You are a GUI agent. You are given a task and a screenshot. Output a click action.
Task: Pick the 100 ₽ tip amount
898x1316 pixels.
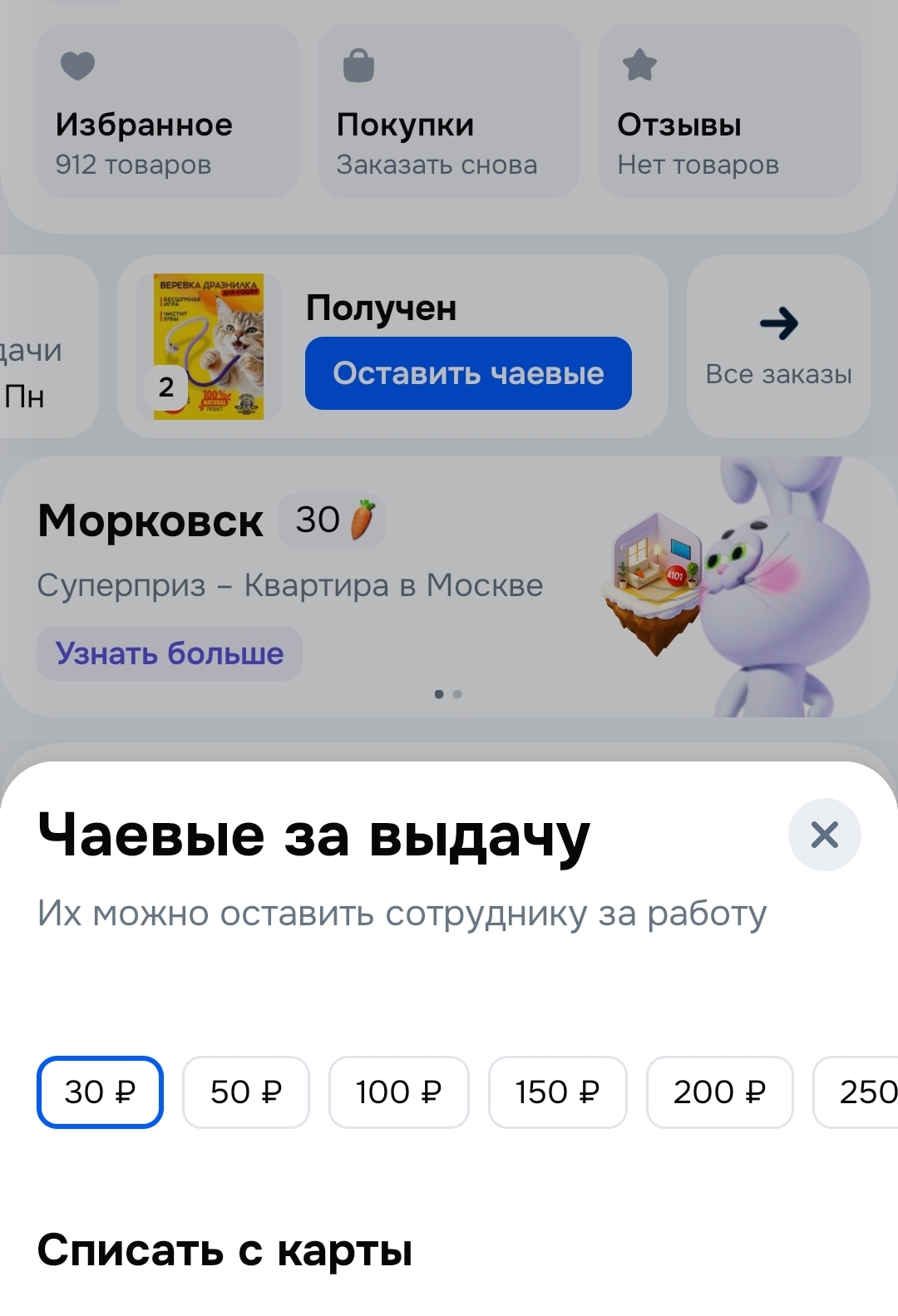399,1092
